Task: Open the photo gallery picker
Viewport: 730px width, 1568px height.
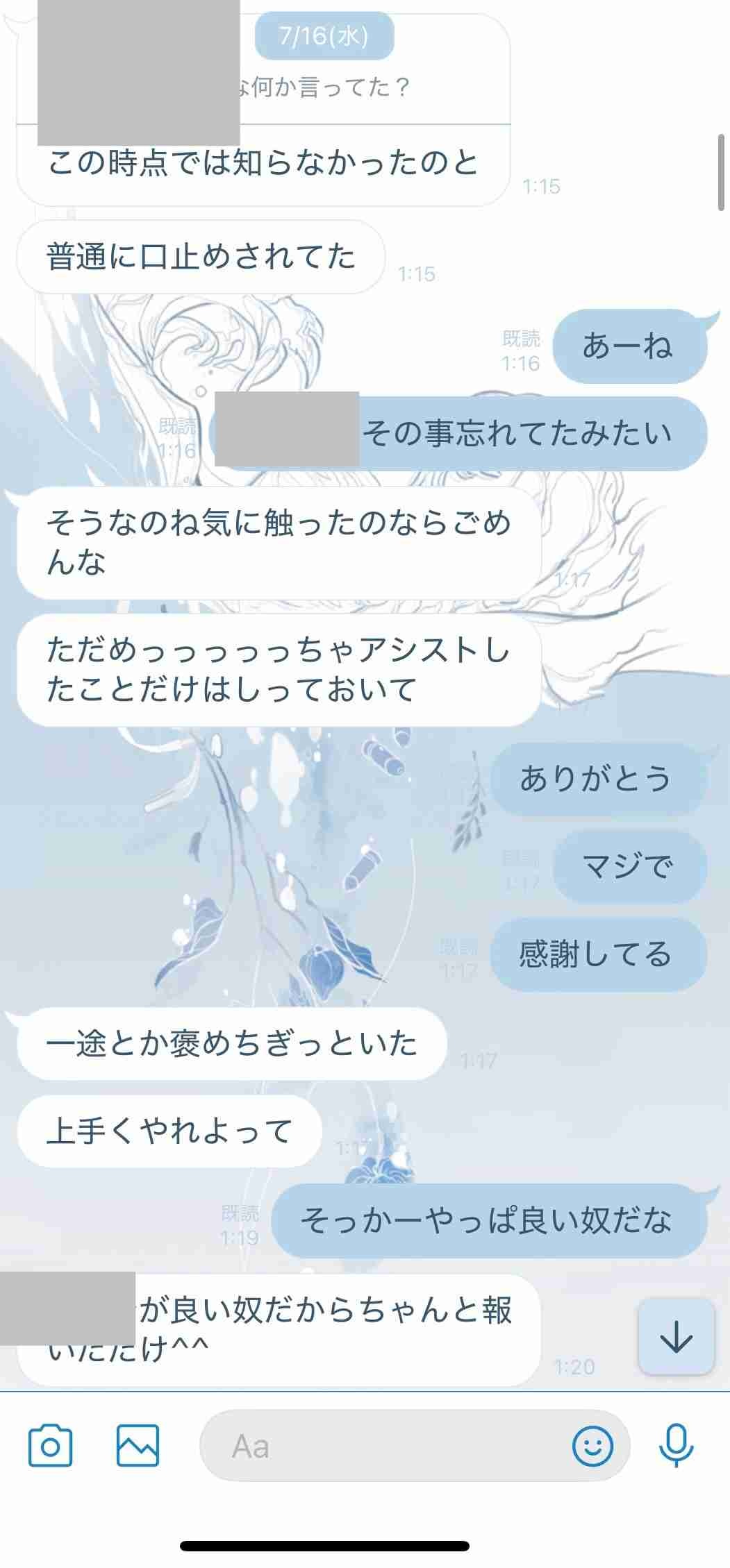Action: click(138, 1446)
